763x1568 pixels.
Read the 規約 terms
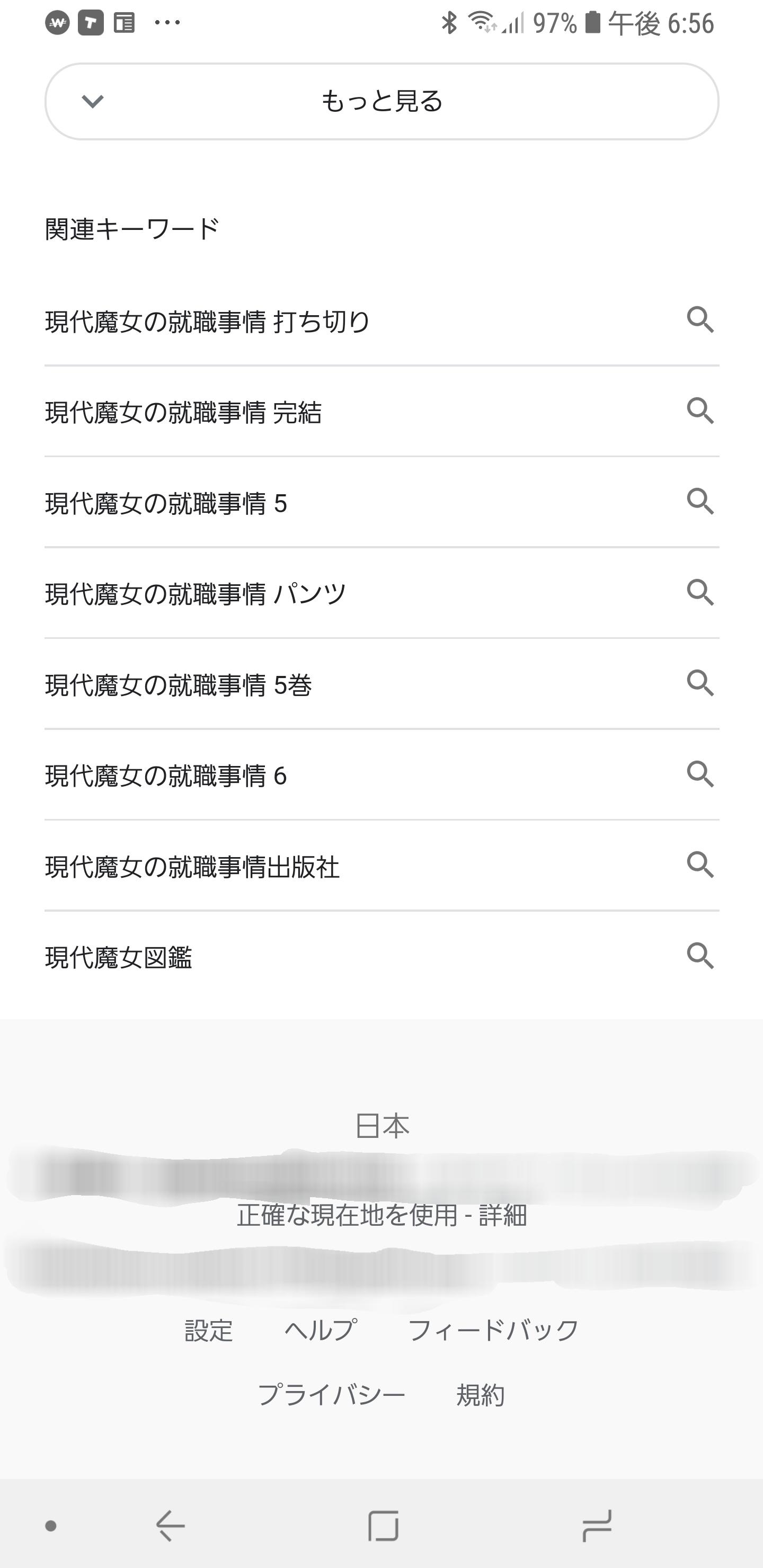tap(481, 1394)
